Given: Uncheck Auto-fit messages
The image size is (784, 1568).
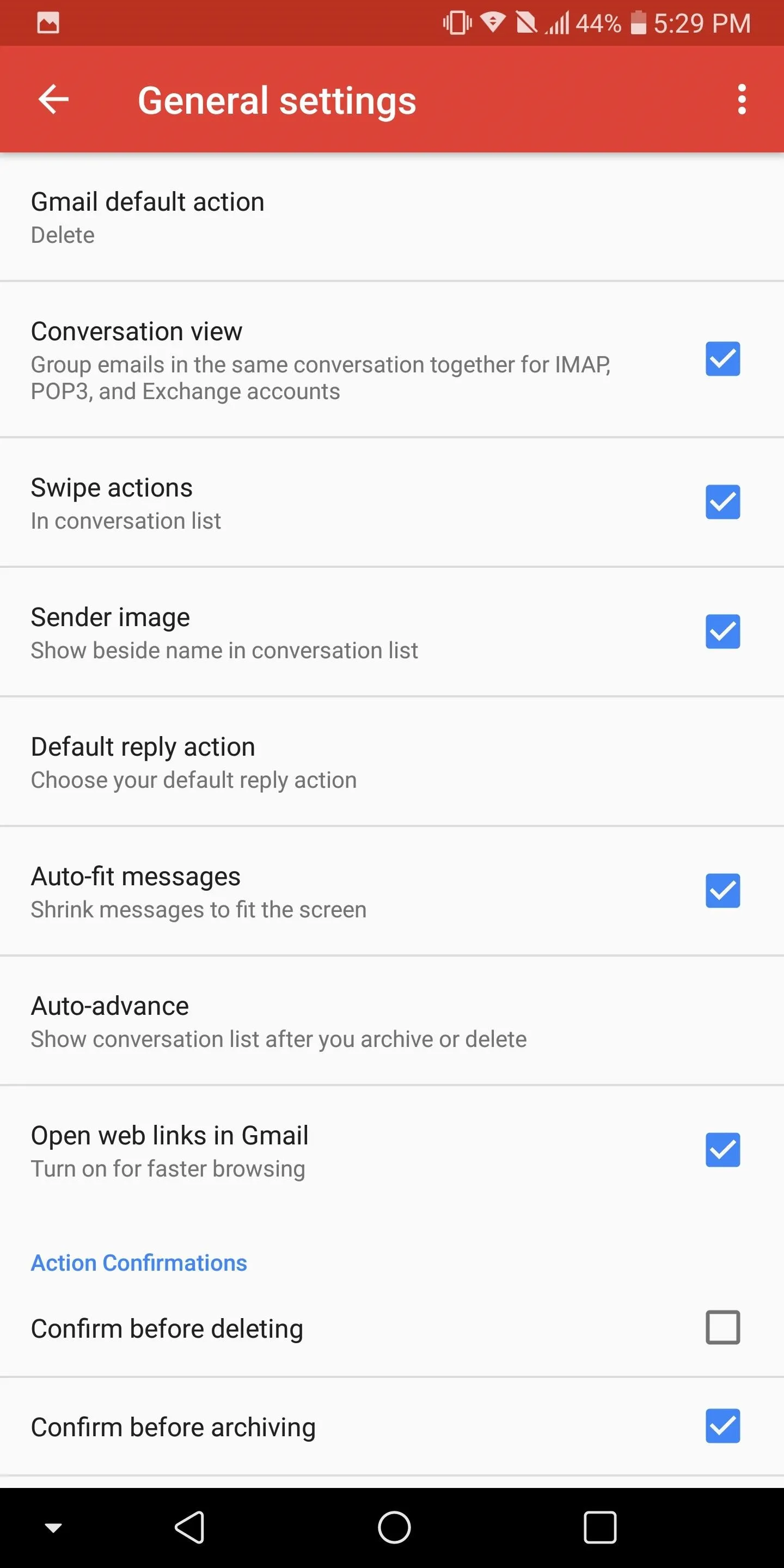Looking at the screenshot, I should point(722,891).
